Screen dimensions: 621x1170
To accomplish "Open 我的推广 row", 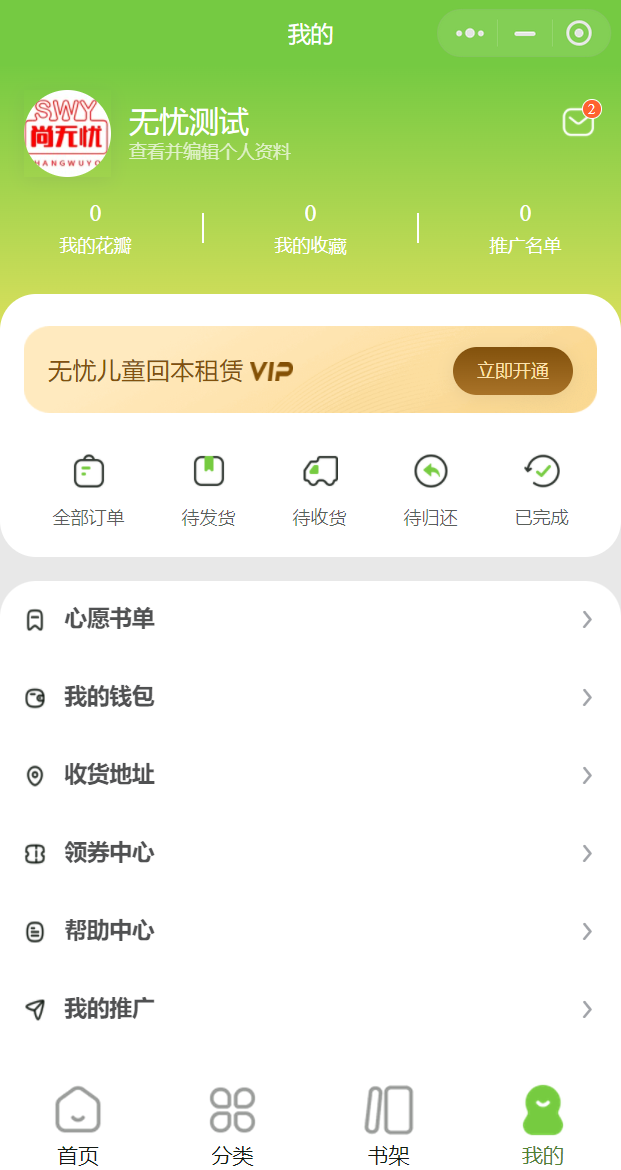I will click(x=310, y=1009).
